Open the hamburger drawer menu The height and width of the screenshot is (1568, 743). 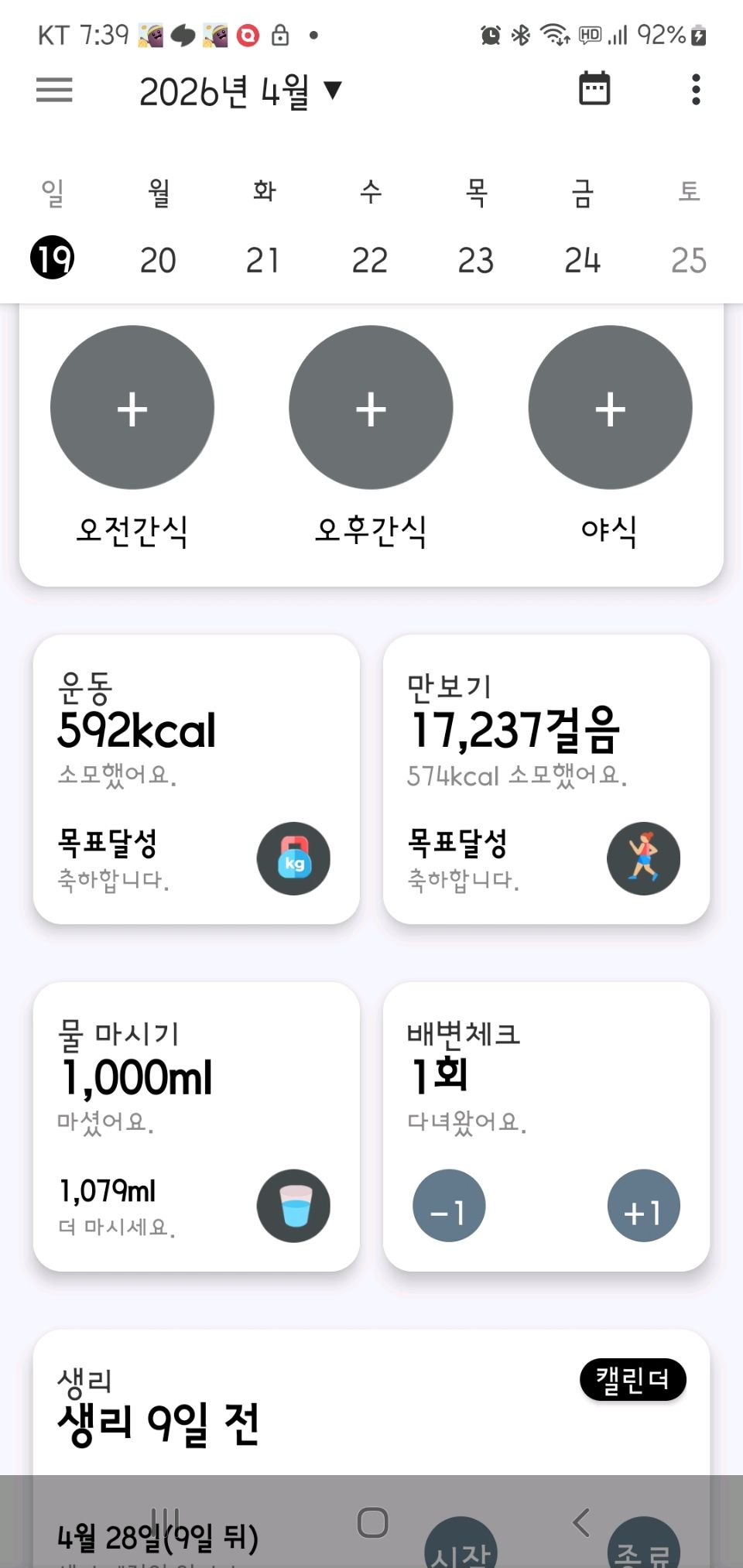(54, 90)
